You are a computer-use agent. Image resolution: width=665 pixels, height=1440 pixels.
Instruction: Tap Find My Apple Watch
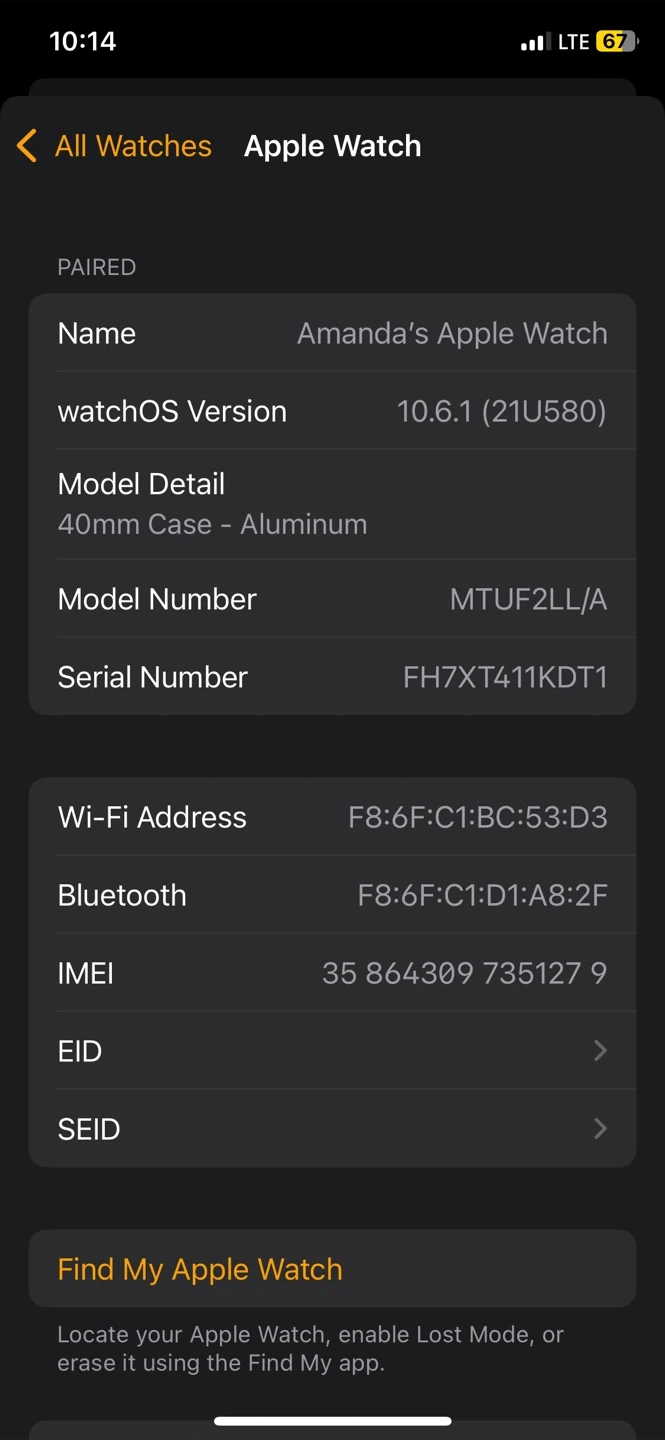[200, 1269]
